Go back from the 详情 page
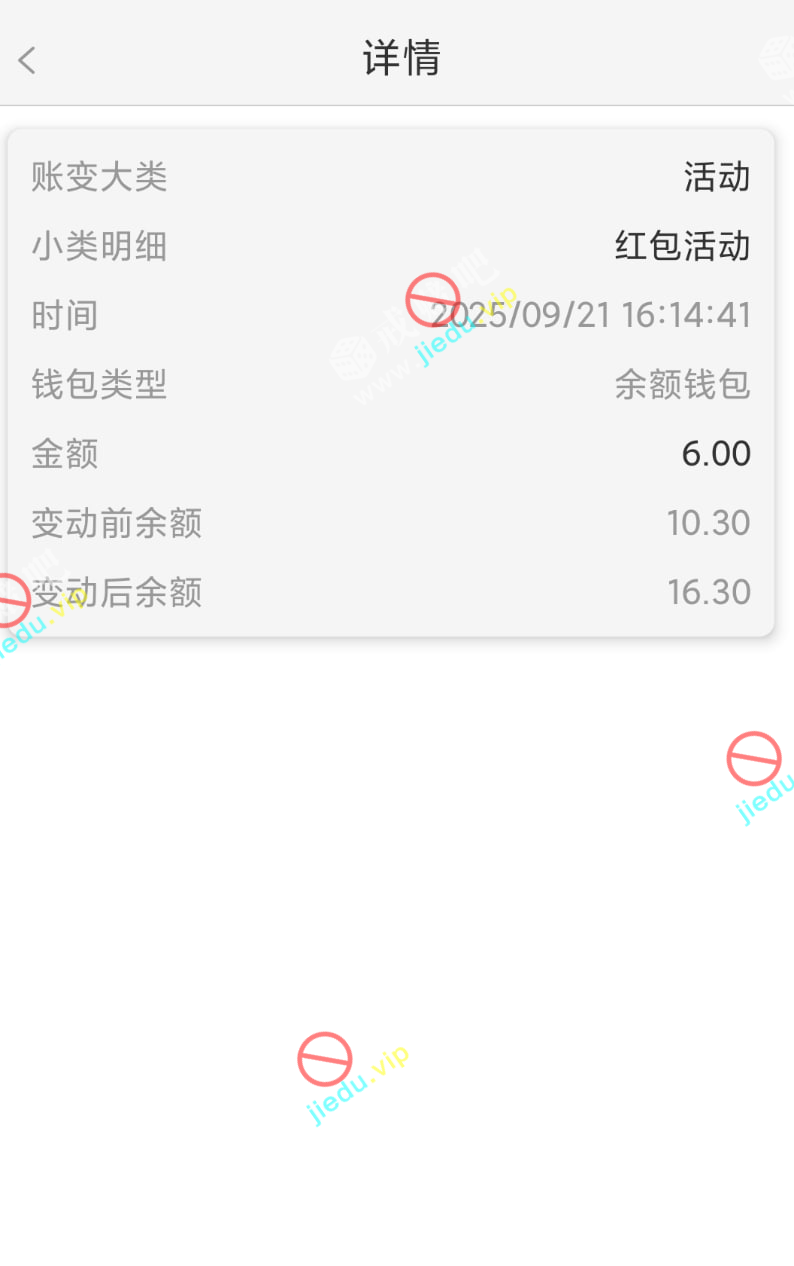The image size is (794, 1266). [x=27, y=60]
